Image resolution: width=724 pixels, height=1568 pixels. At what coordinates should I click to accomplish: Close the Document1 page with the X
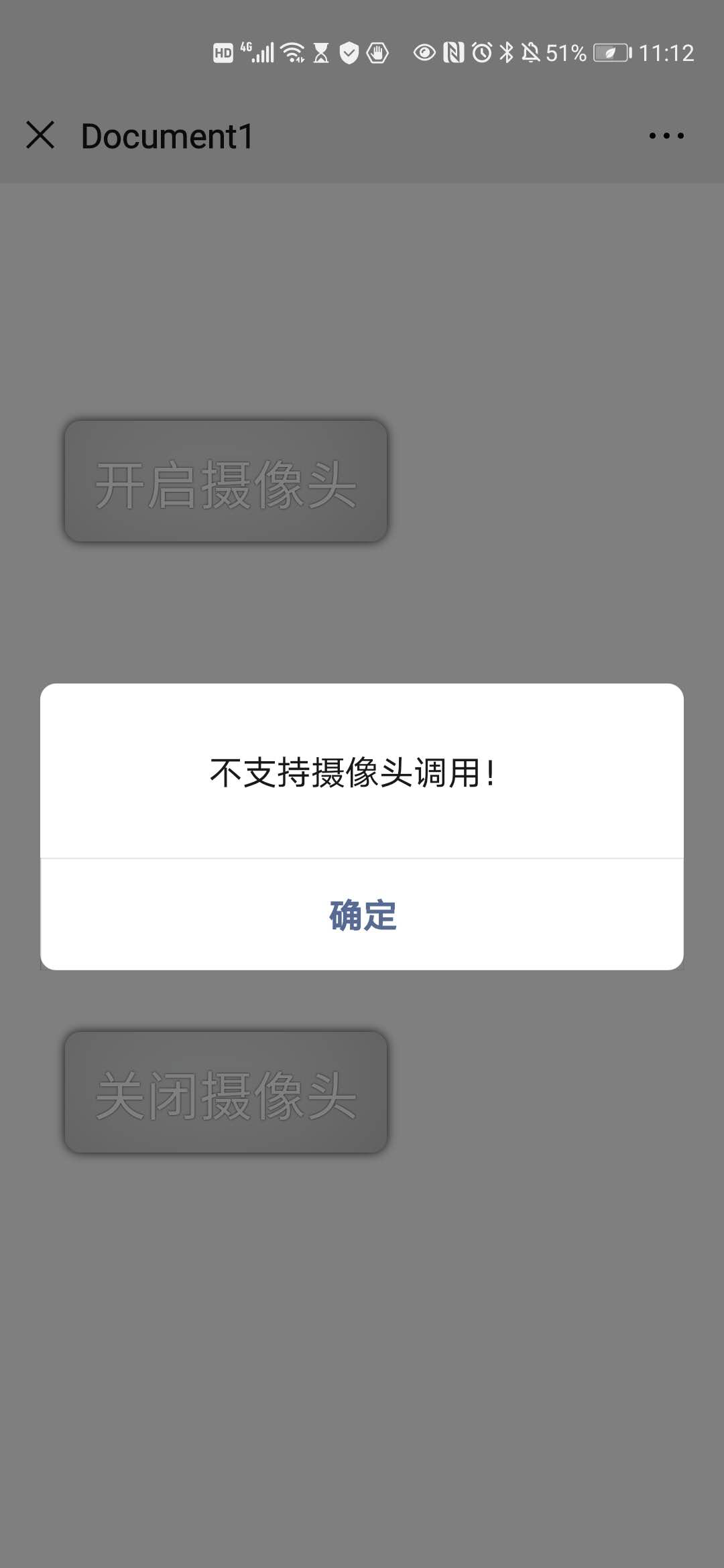[42, 136]
